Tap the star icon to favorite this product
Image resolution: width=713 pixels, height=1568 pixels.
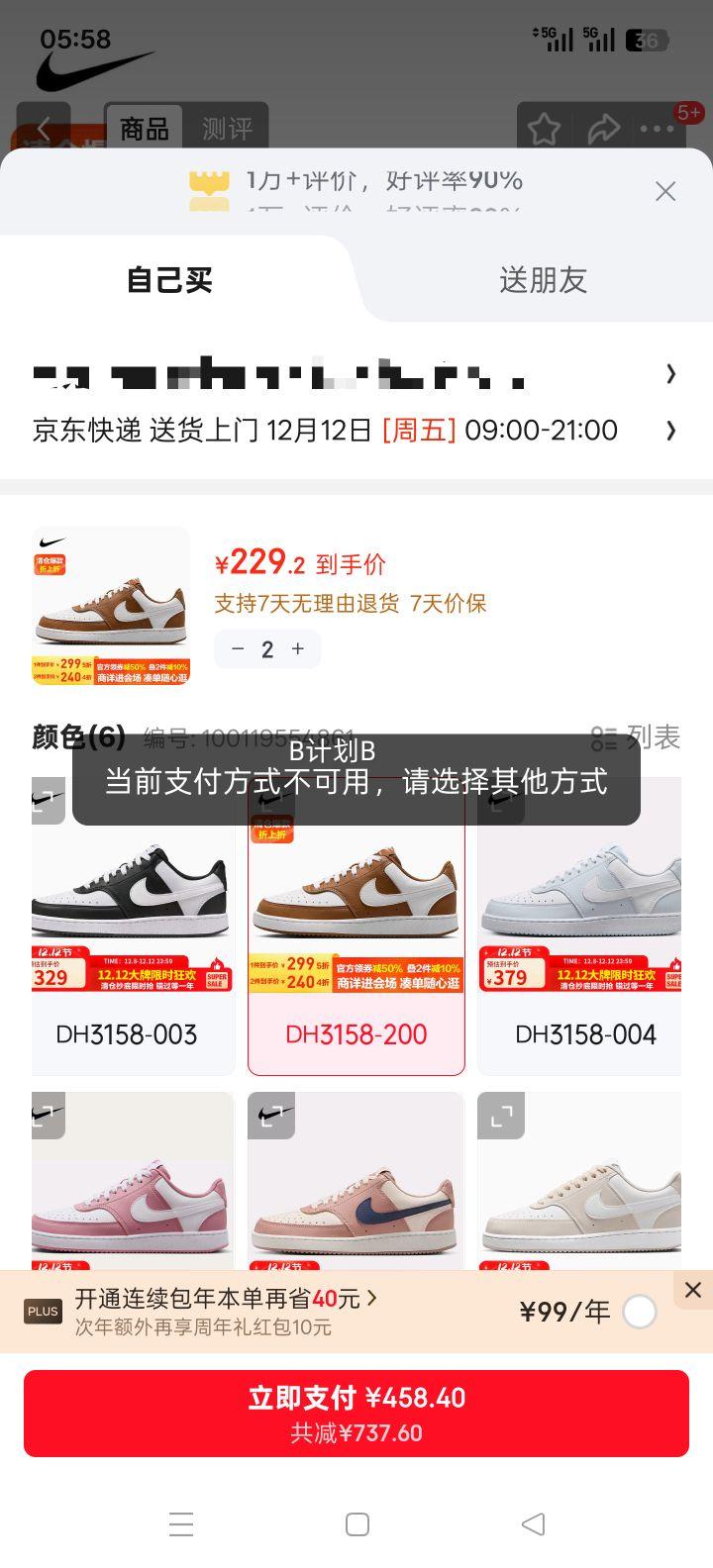543,129
